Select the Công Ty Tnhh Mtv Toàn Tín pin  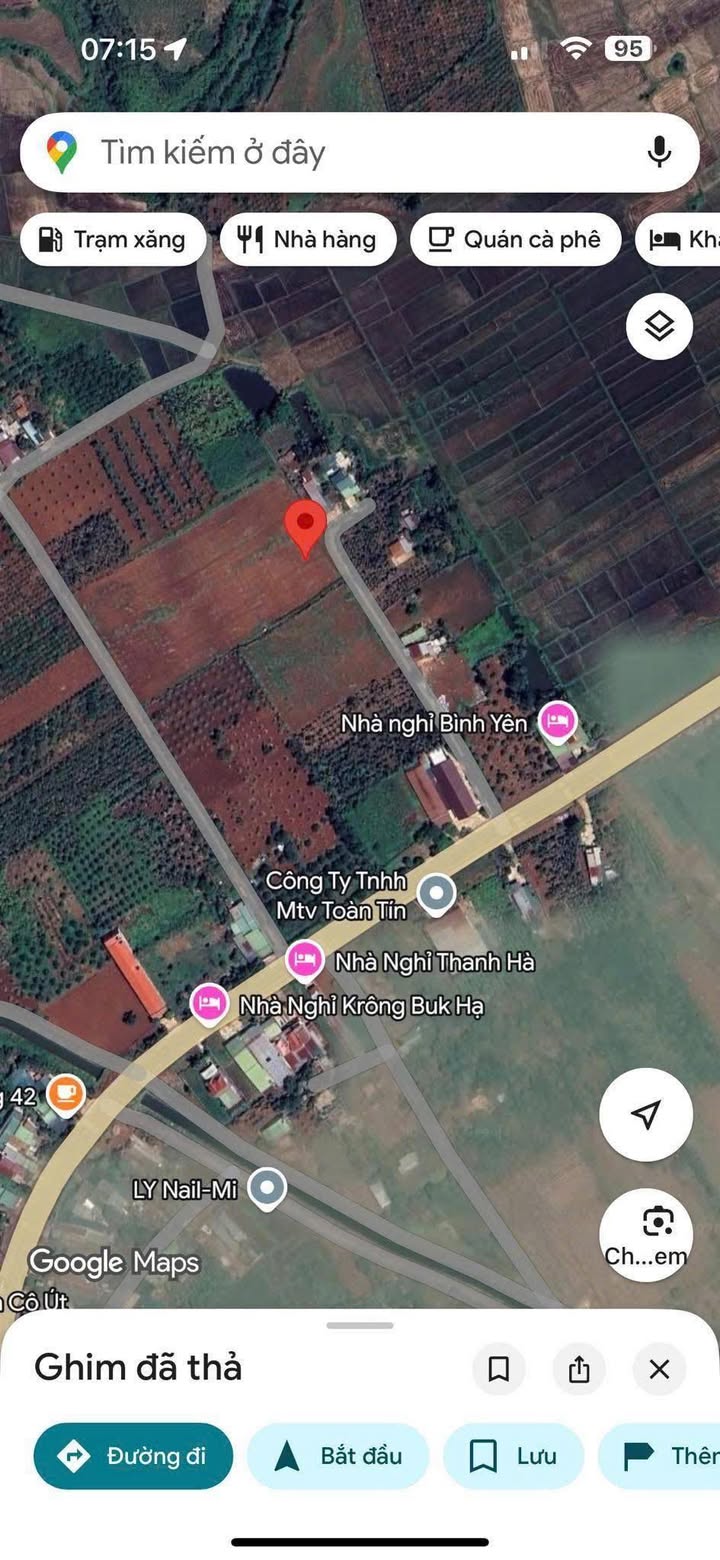coord(436,894)
